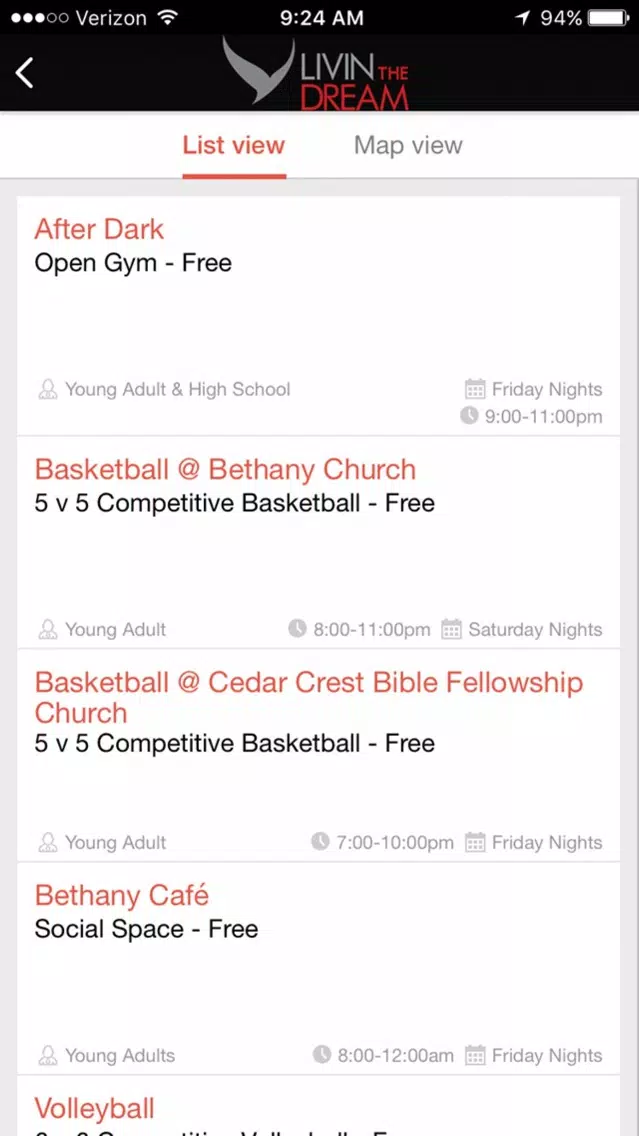Switch to the Map view tab
The width and height of the screenshot is (639, 1136).
coord(408,146)
